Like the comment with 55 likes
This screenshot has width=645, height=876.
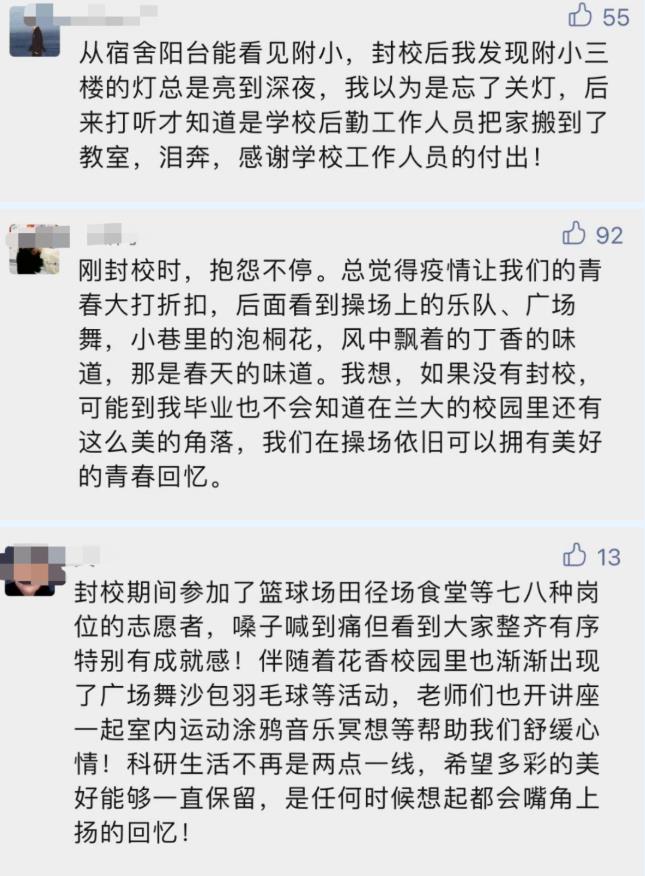pyautogui.click(x=581, y=15)
